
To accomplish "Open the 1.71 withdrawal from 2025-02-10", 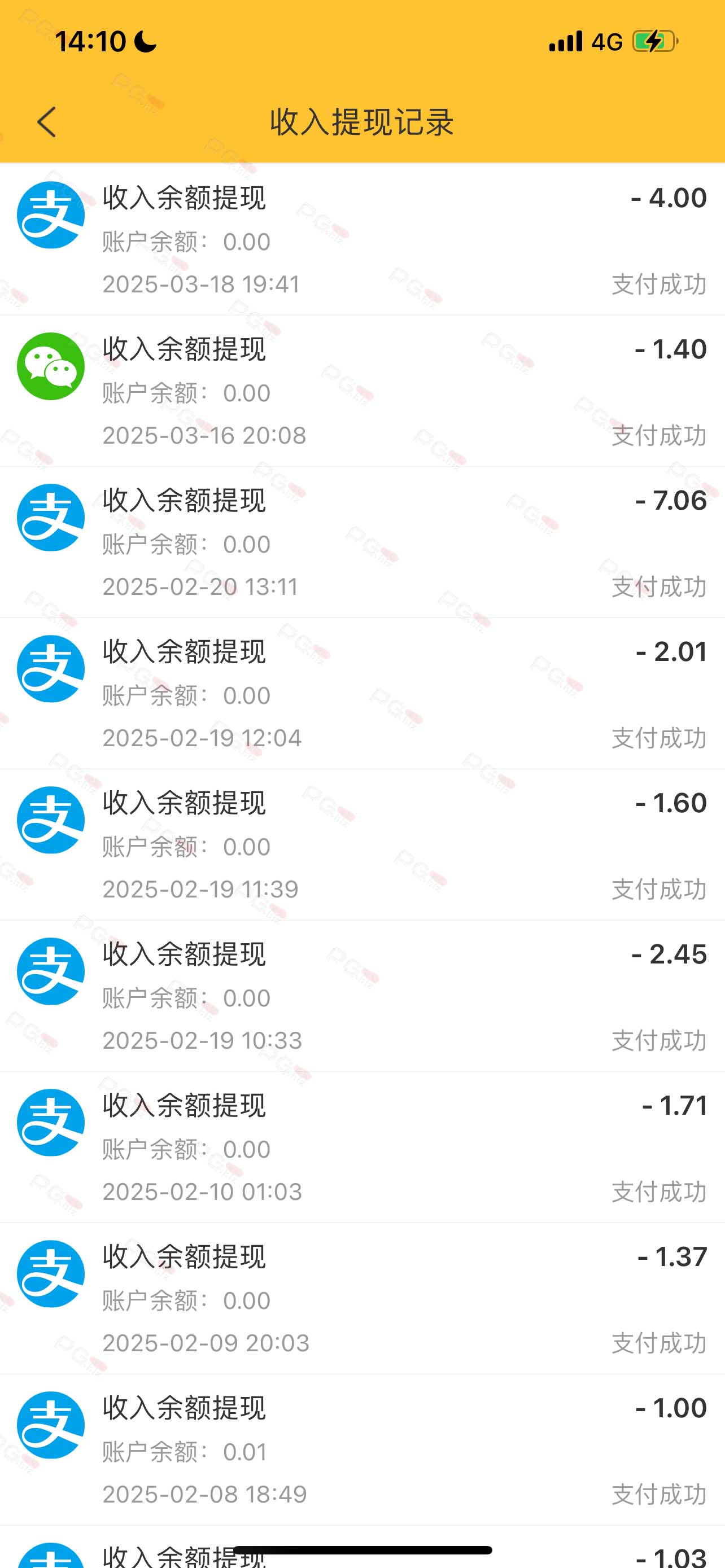I will [362, 1147].
